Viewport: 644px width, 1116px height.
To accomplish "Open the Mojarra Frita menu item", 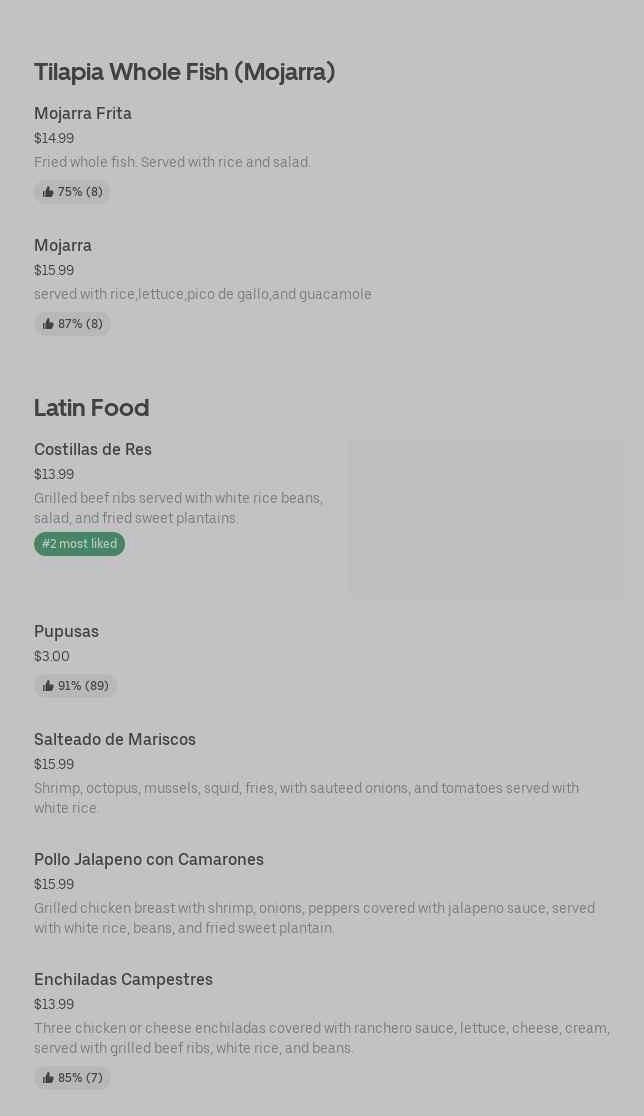I will [83, 114].
